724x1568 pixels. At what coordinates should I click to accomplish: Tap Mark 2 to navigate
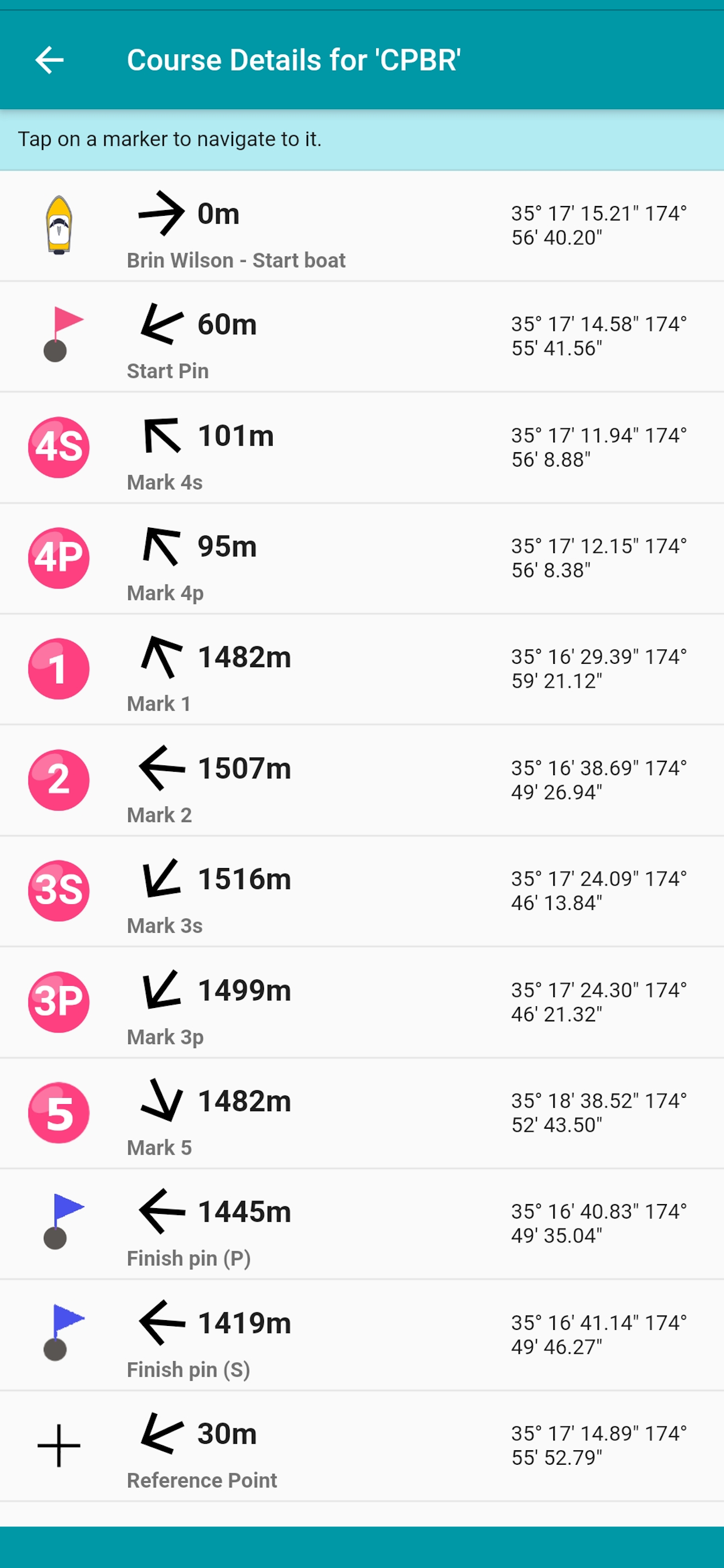coord(362,780)
